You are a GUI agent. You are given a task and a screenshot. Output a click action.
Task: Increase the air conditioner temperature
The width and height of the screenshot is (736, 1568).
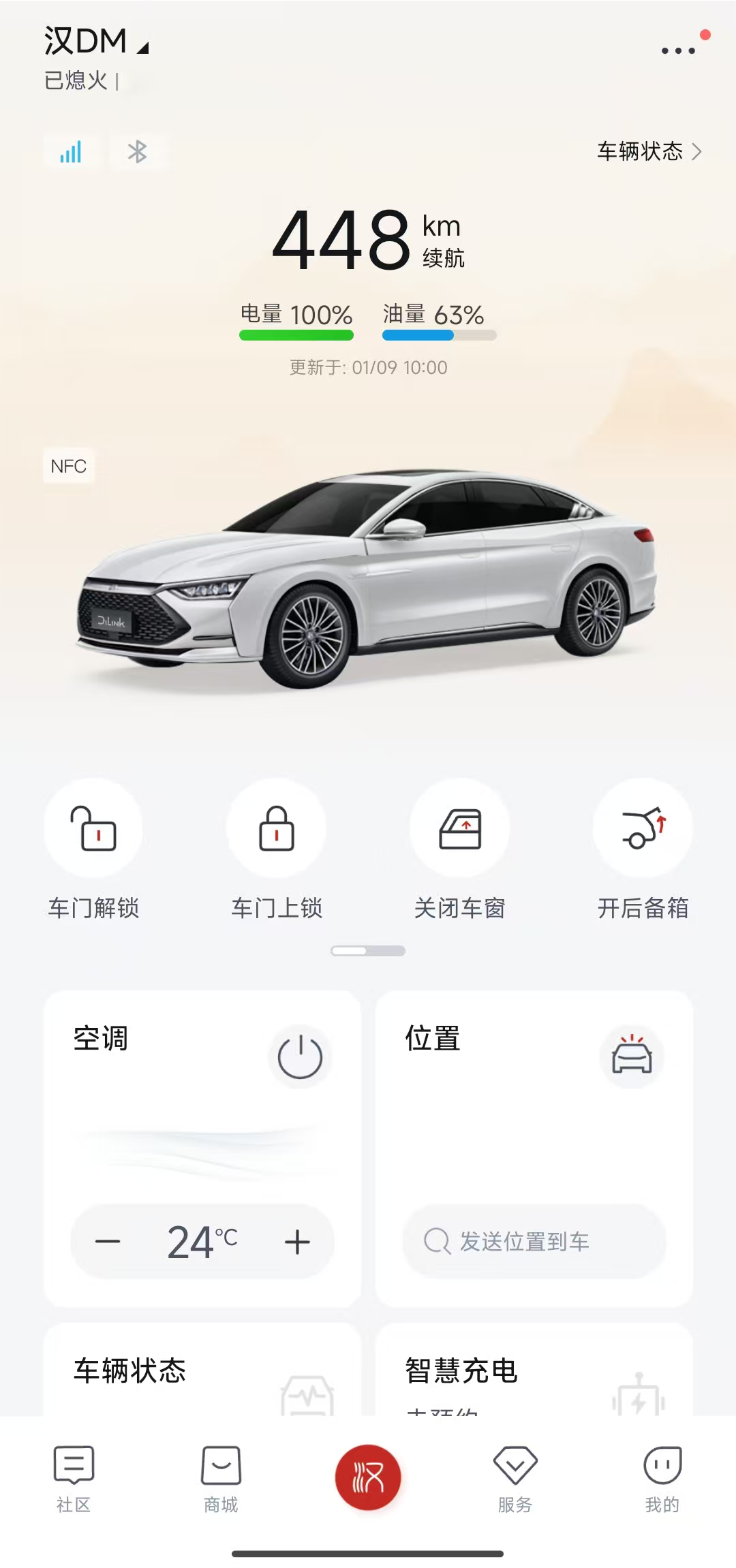[x=298, y=1242]
